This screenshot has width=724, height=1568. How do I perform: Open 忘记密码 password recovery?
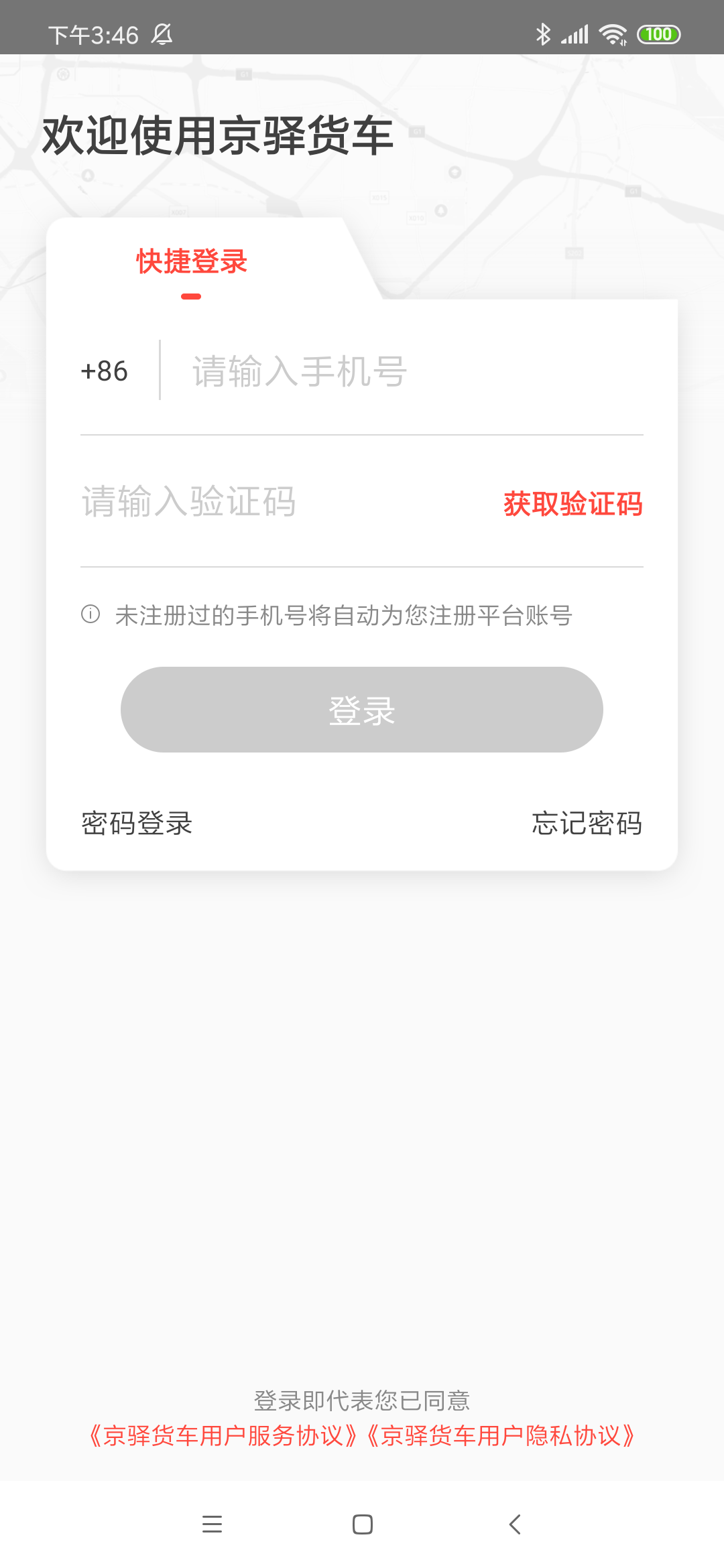click(587, 825)
